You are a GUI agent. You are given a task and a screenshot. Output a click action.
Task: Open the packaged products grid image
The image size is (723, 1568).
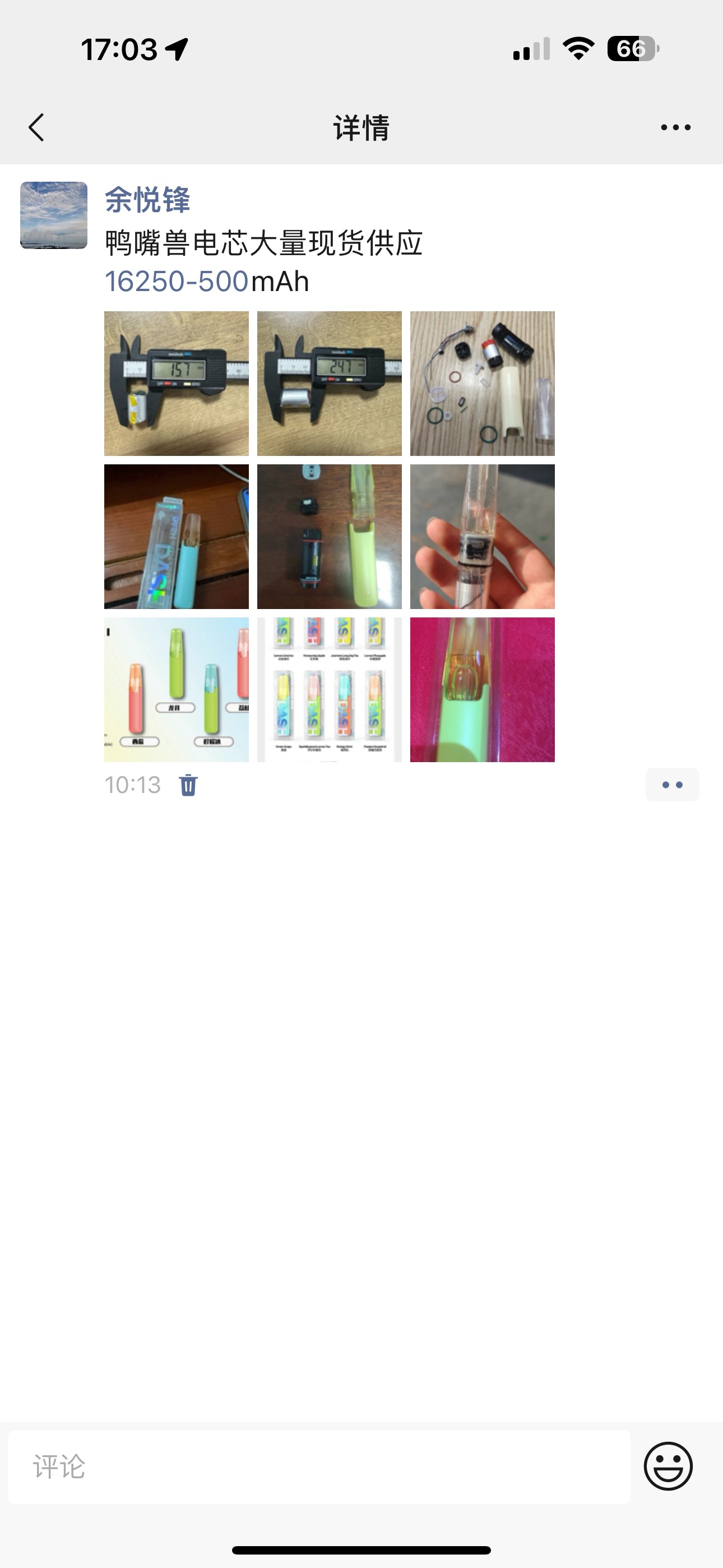329,690
